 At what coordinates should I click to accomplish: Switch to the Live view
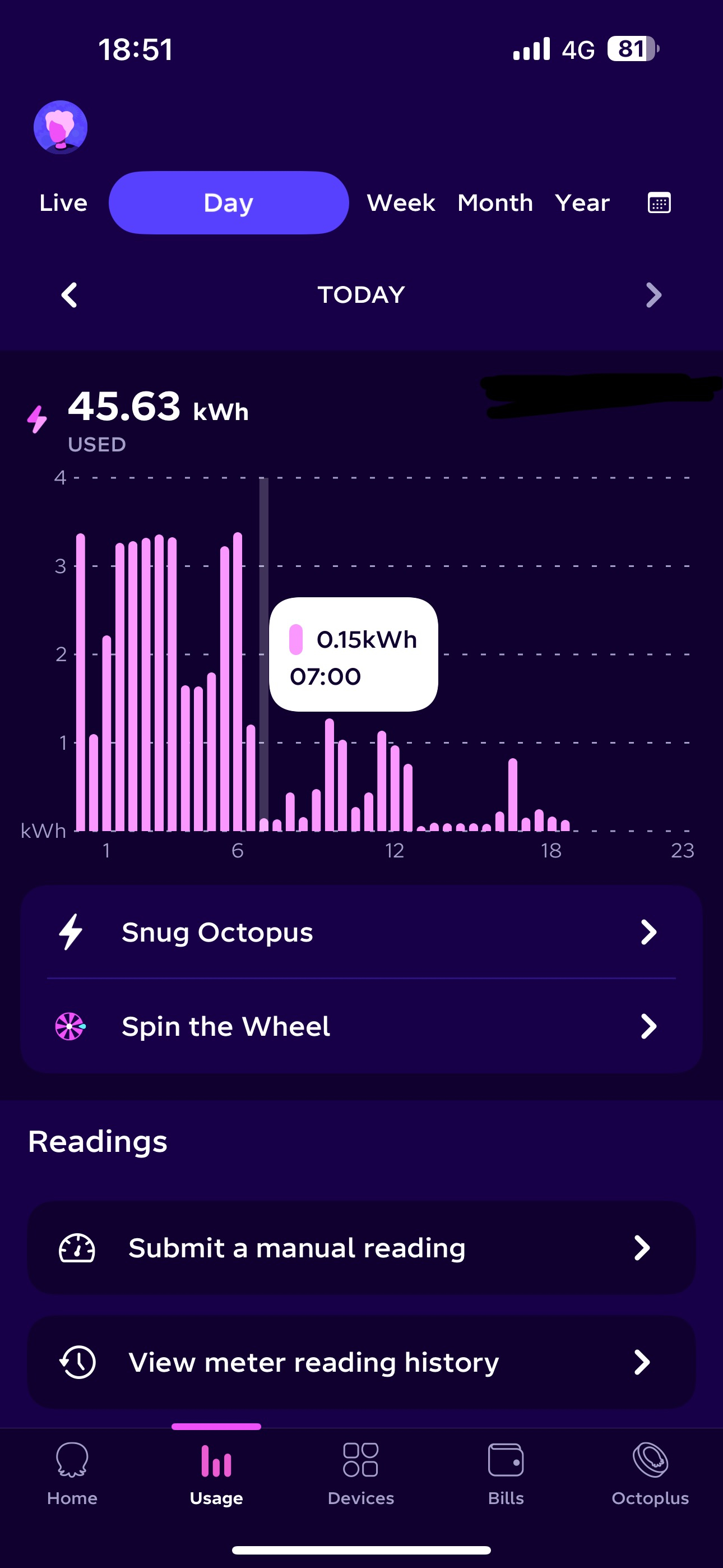[63, 202]
